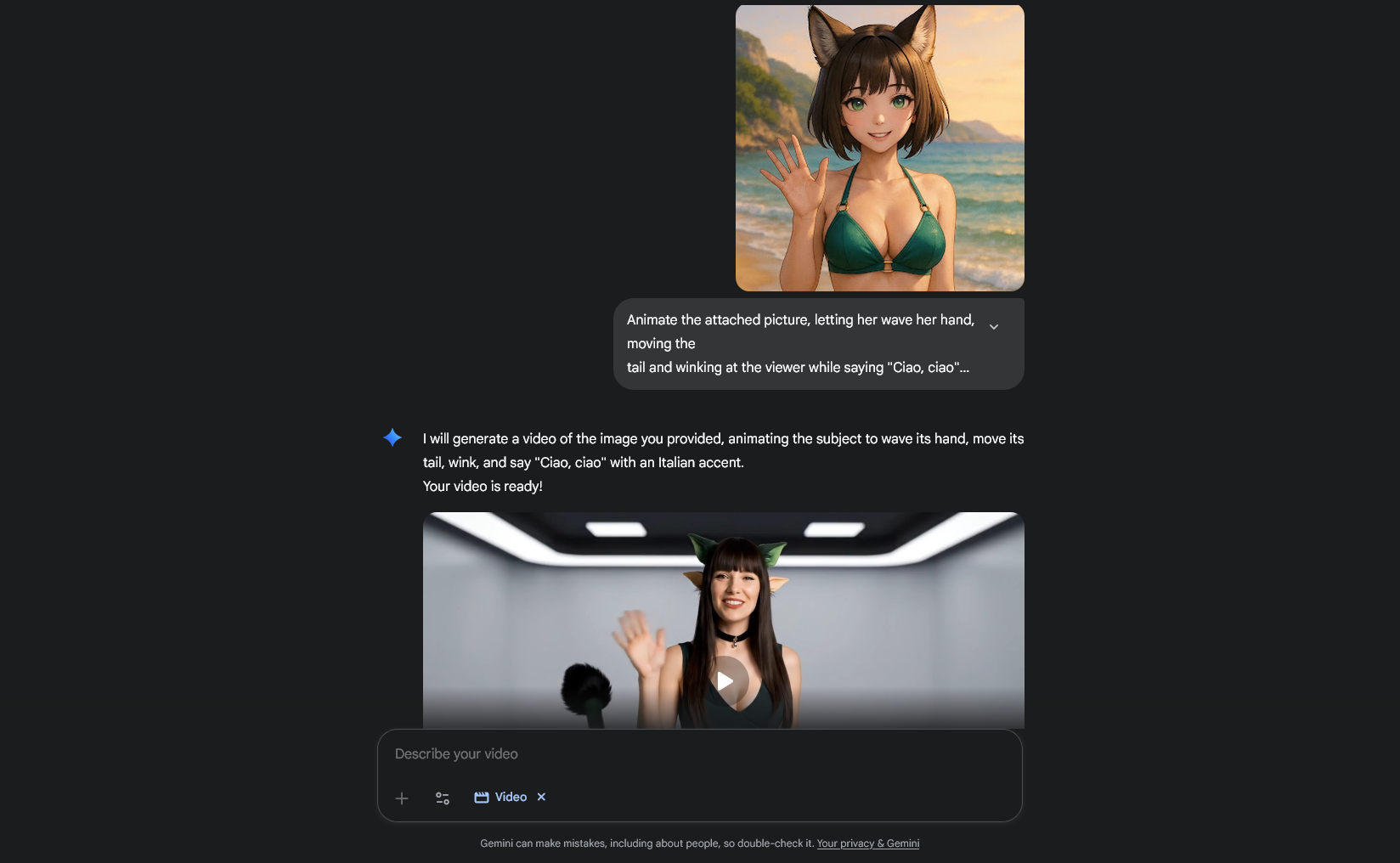Open Your privacy & Gemini link
This screenshot has height=863, width=1400.
tap(868, 843)
